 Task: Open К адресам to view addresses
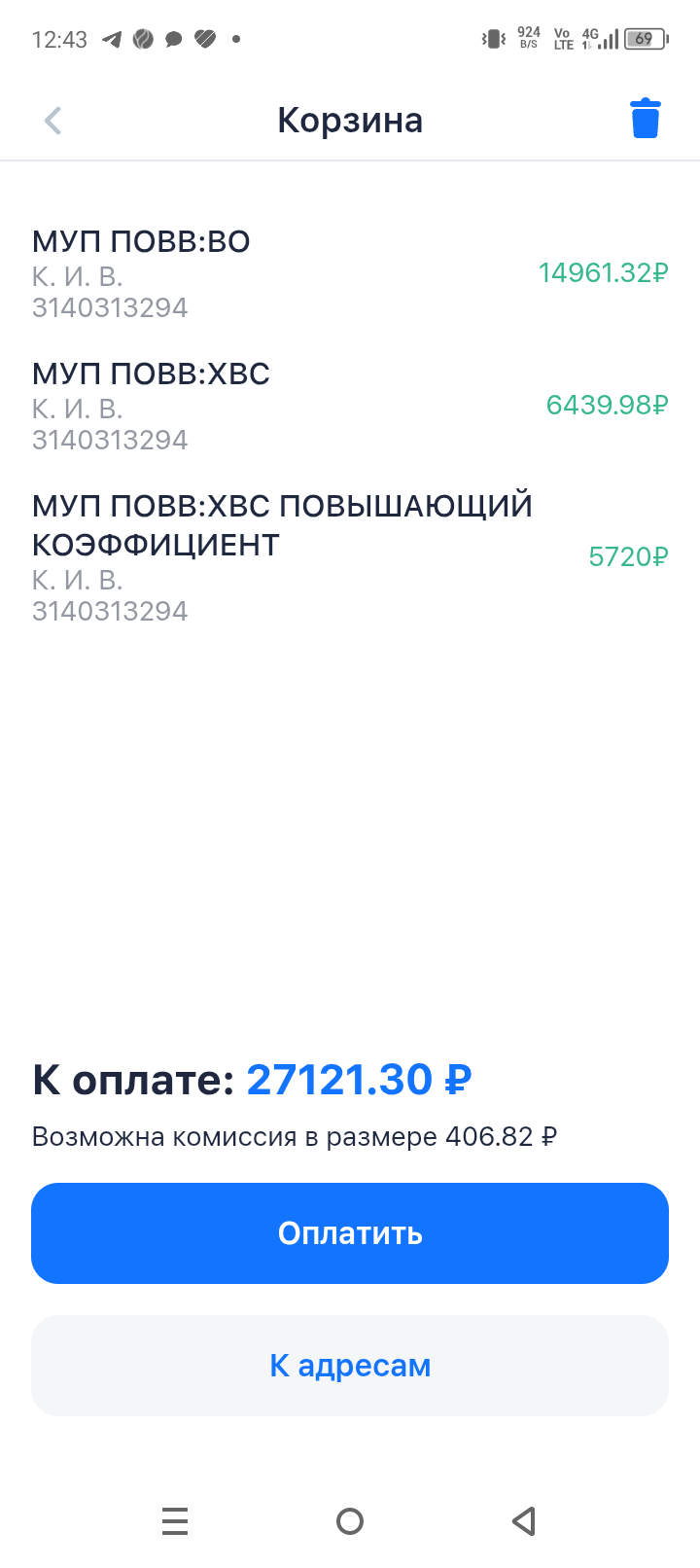pos(350,1365)
